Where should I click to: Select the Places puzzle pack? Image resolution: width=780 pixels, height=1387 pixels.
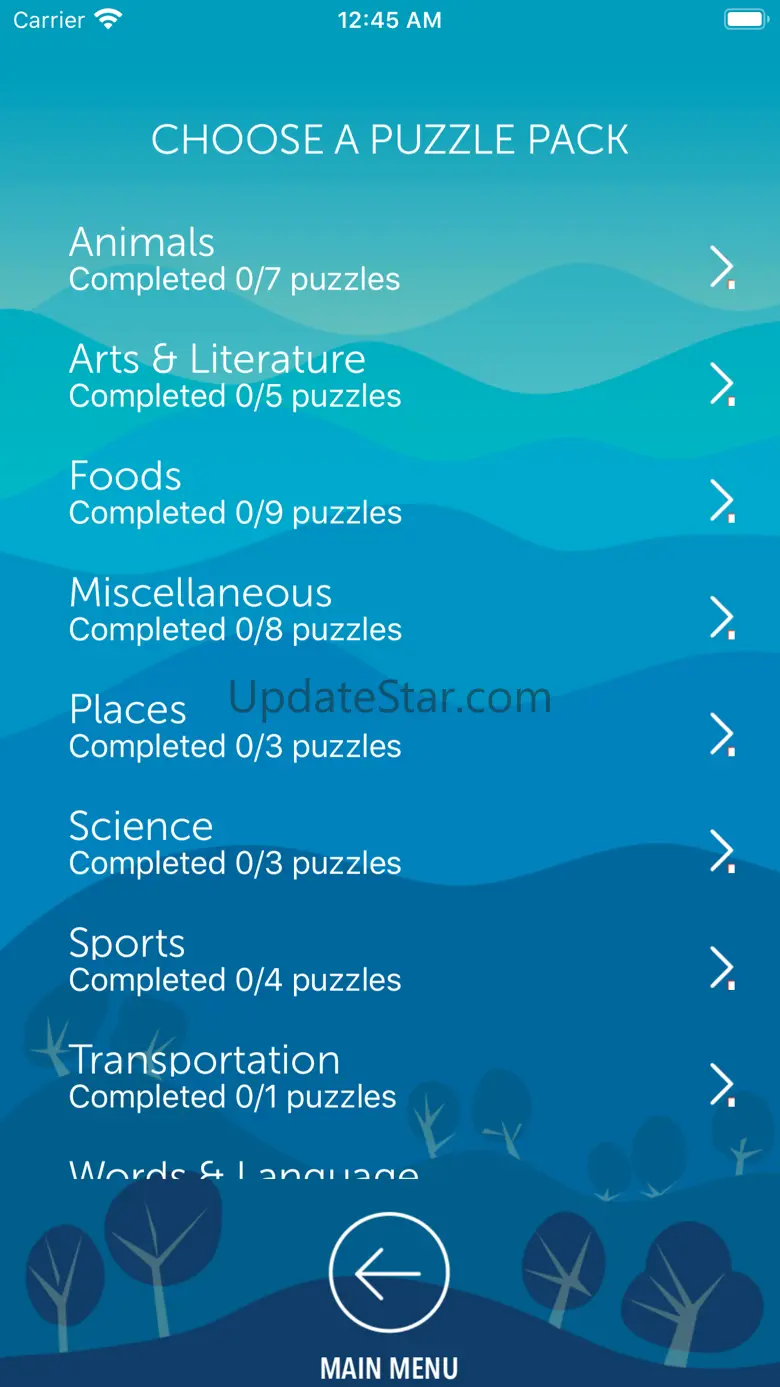coord(390,727)
